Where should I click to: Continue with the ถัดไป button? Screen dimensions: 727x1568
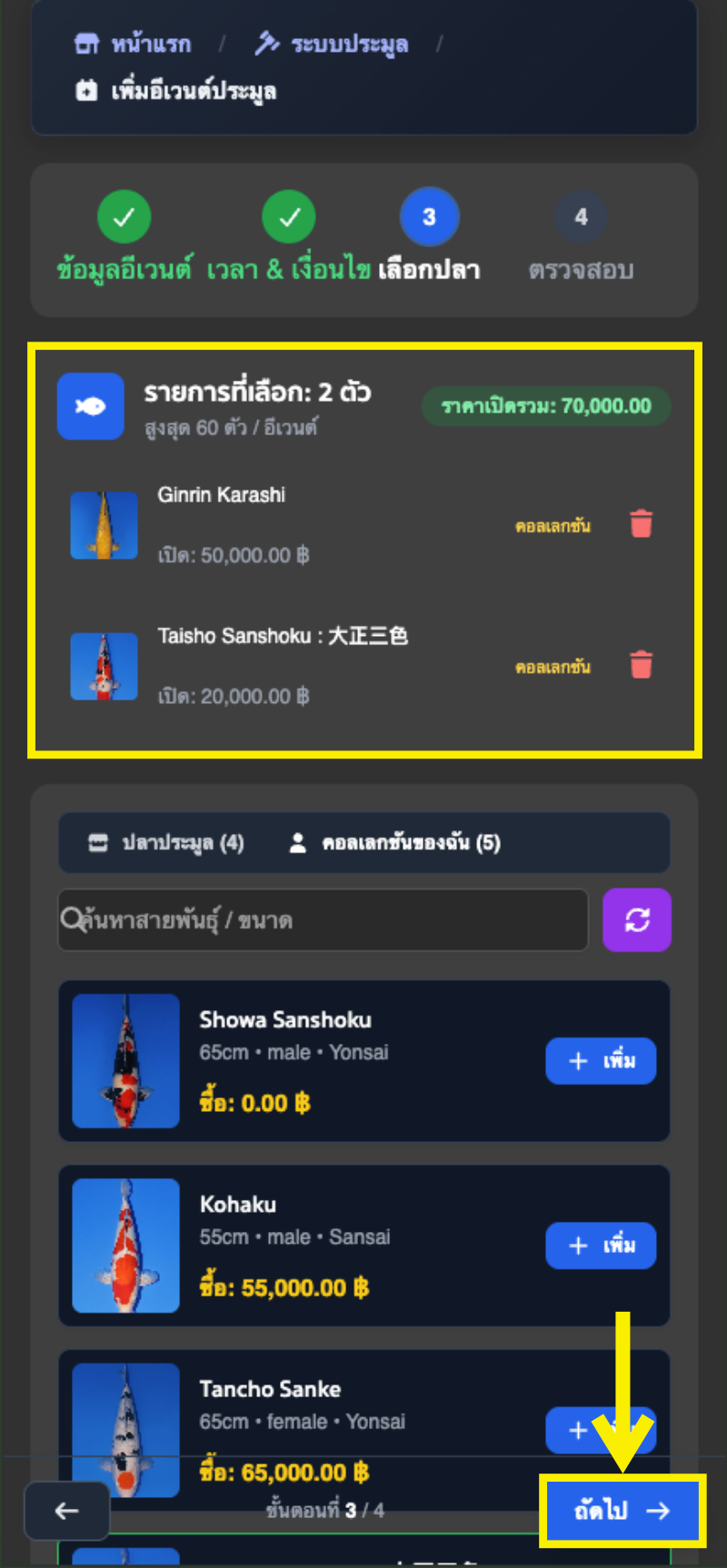622,1511
